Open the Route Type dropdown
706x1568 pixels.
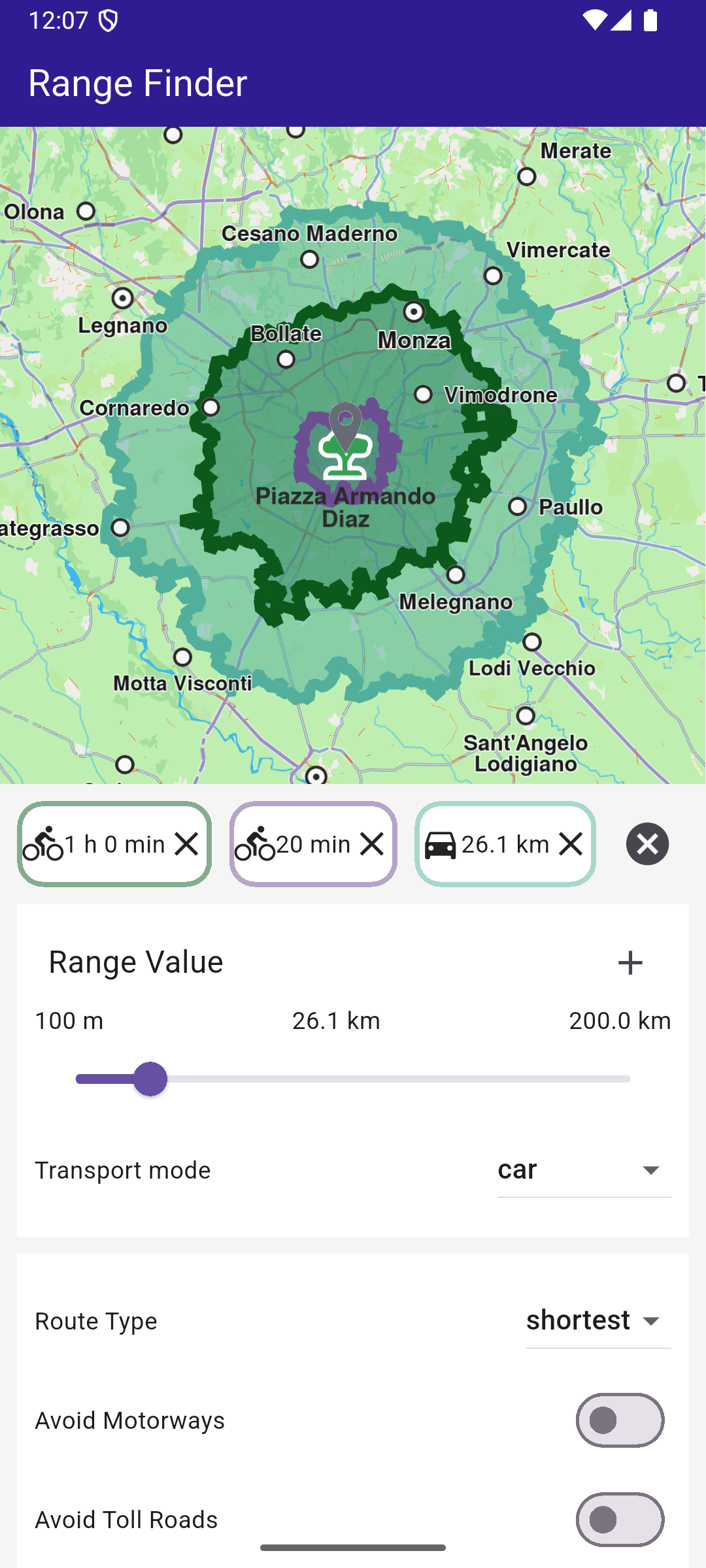pos(597,1320)
